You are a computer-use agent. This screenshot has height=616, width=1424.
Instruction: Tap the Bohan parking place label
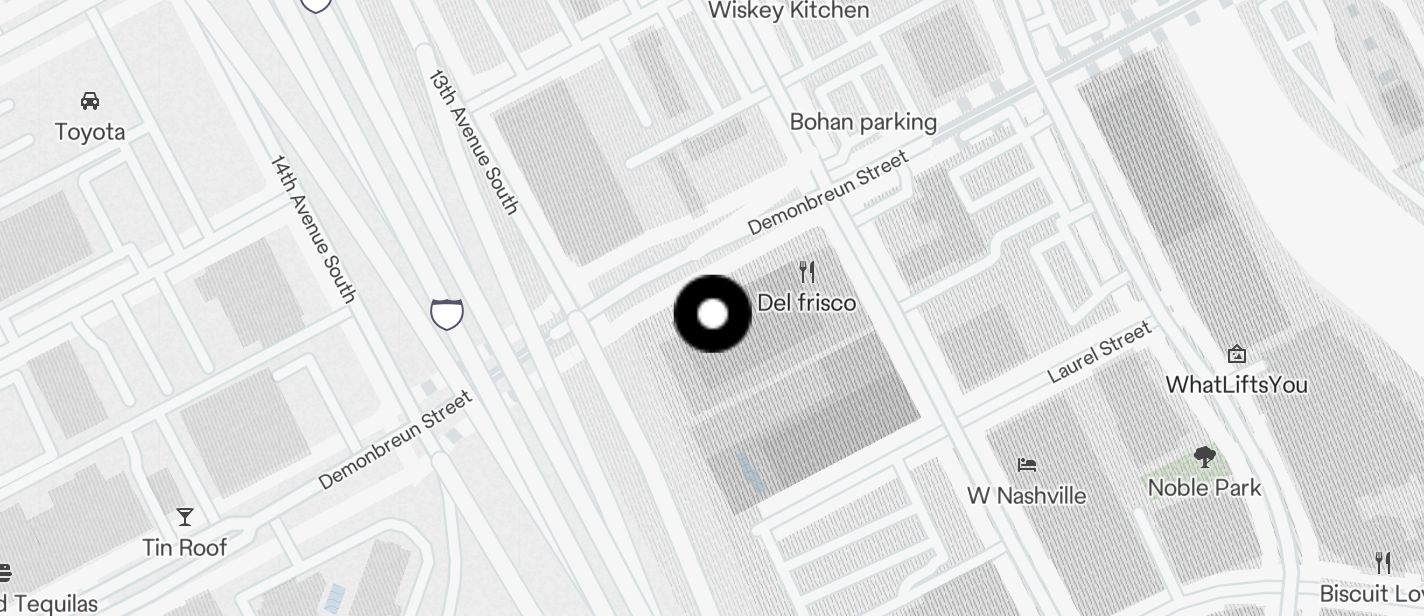(x=863, y=122)
